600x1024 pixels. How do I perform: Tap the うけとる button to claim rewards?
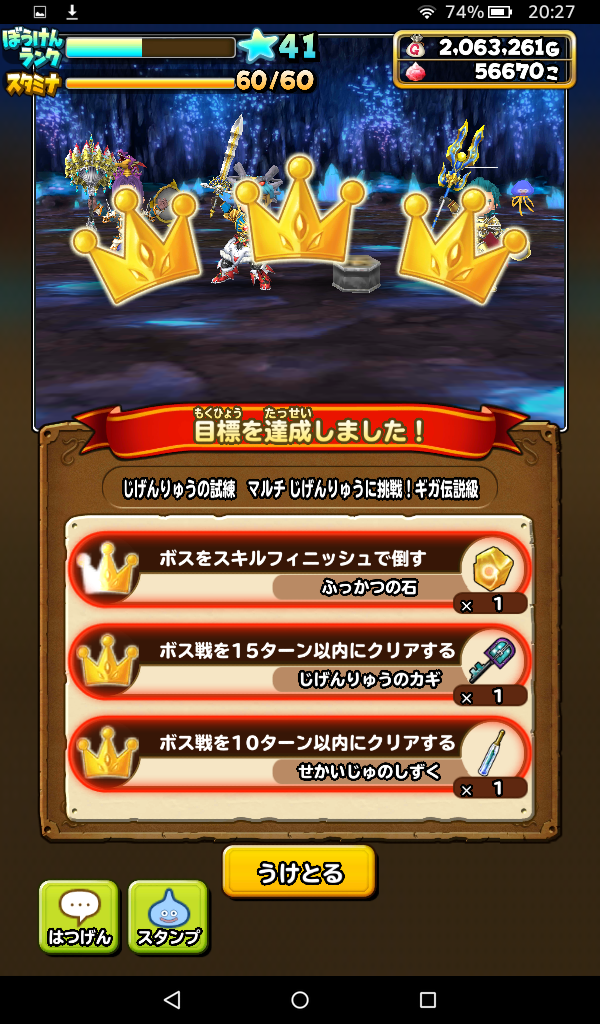tap(299, 872)
